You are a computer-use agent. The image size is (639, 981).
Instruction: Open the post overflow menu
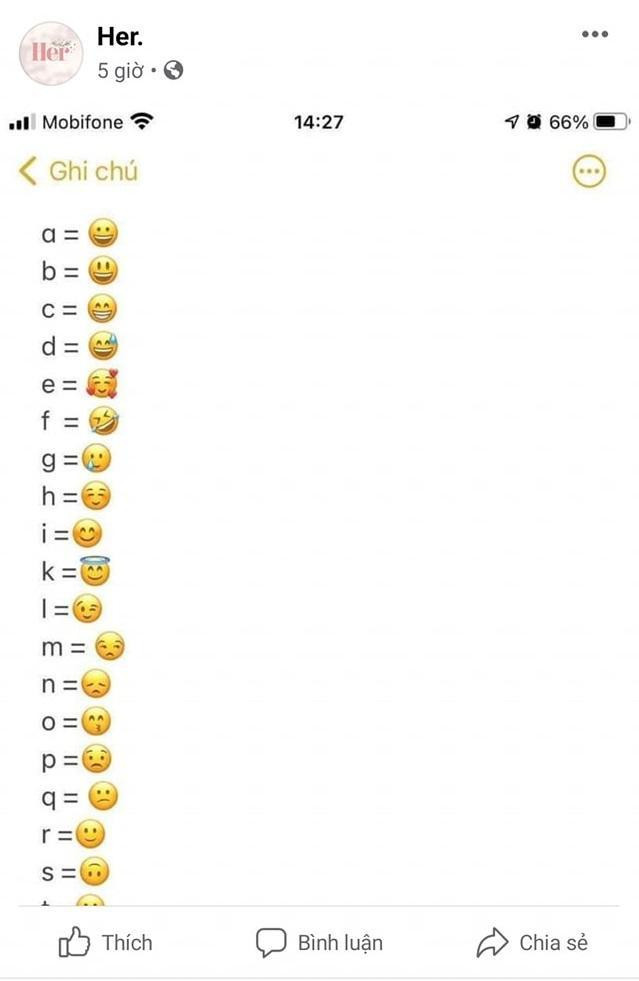pyautogui.click(x=594, y=35)
